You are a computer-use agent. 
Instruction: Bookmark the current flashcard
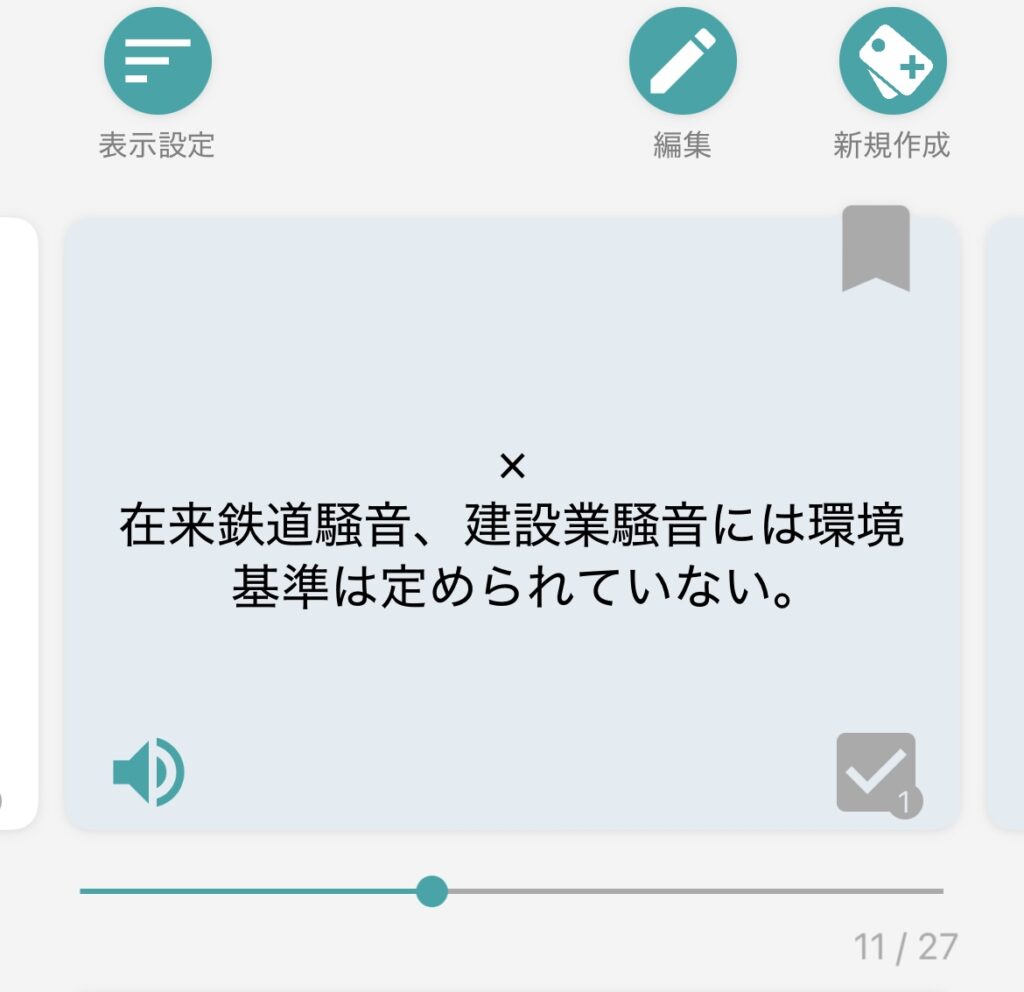click(876, 246)
